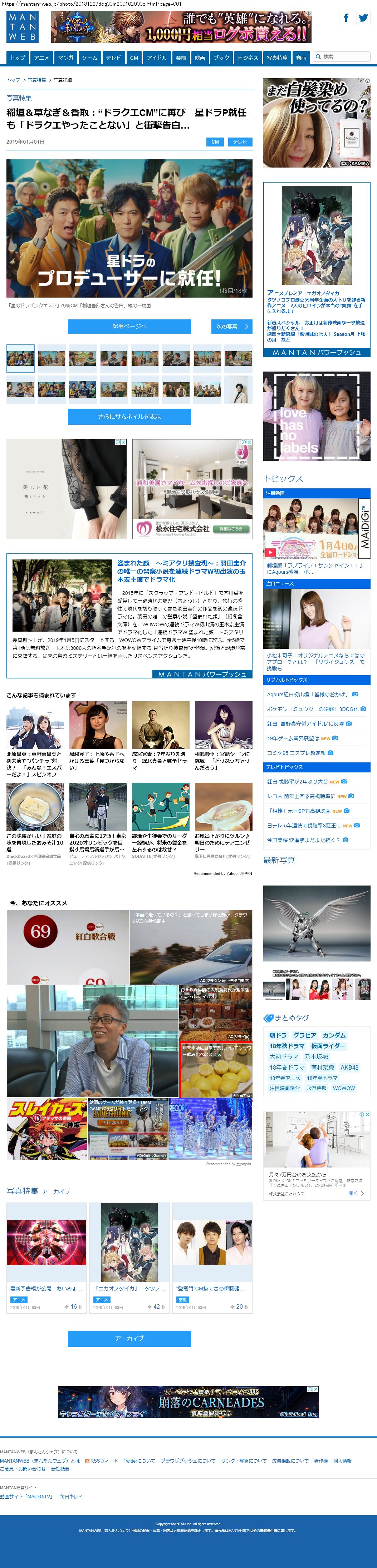Image resolution: width=377 pixels, height=1568 pixels.
Task: Select the テレビ tag below the headline
Action: (x=240, y=142)
